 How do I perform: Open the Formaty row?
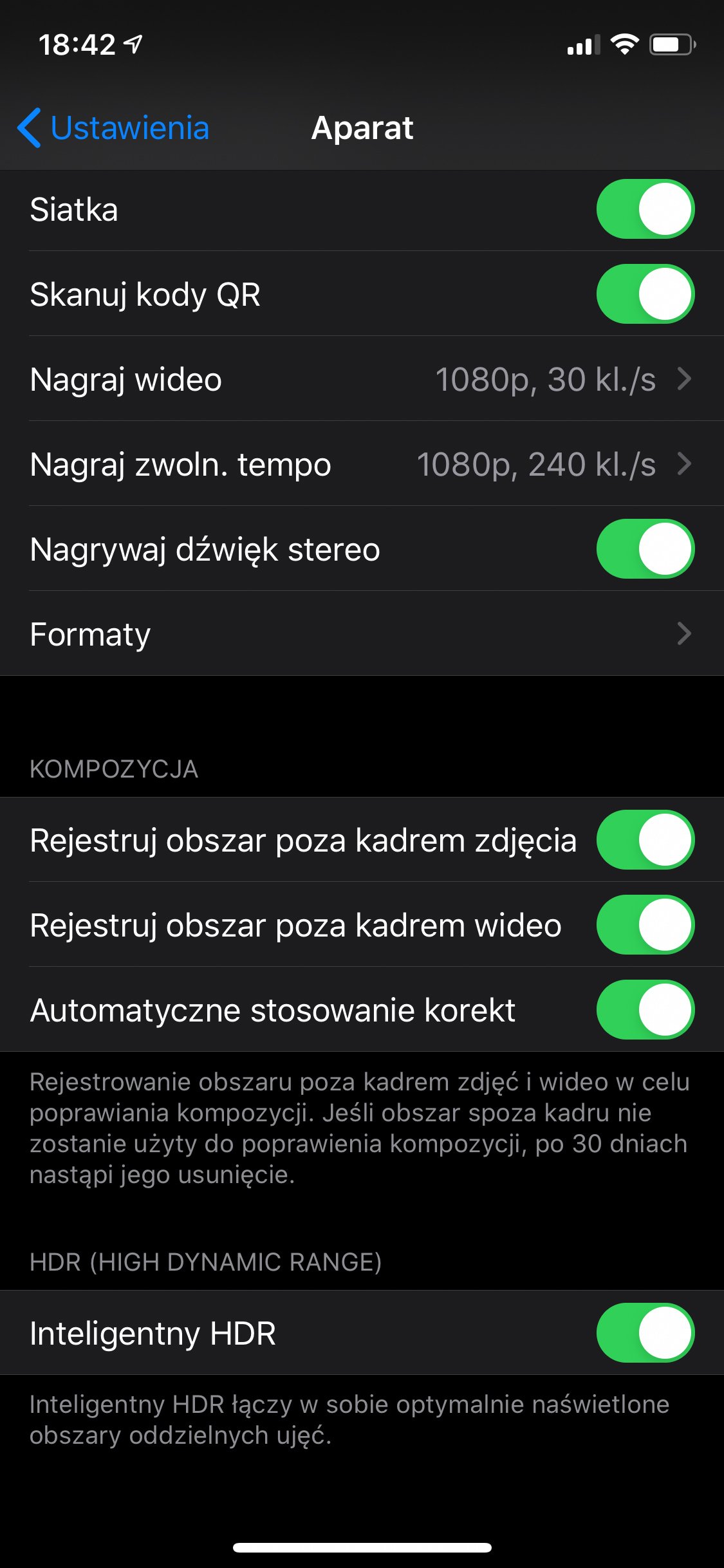(x=362, y=634)
